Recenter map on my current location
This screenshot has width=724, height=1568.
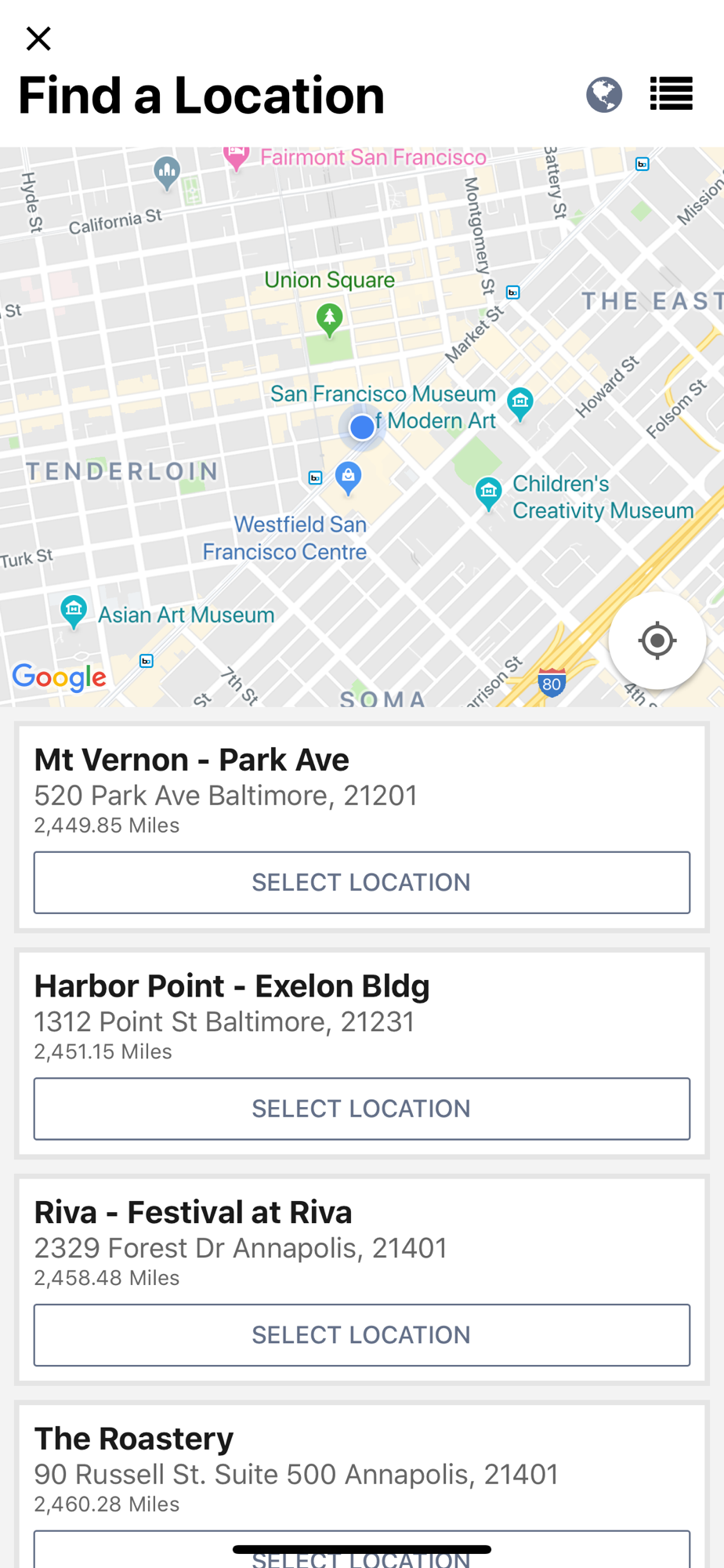(x=657, y=641)
